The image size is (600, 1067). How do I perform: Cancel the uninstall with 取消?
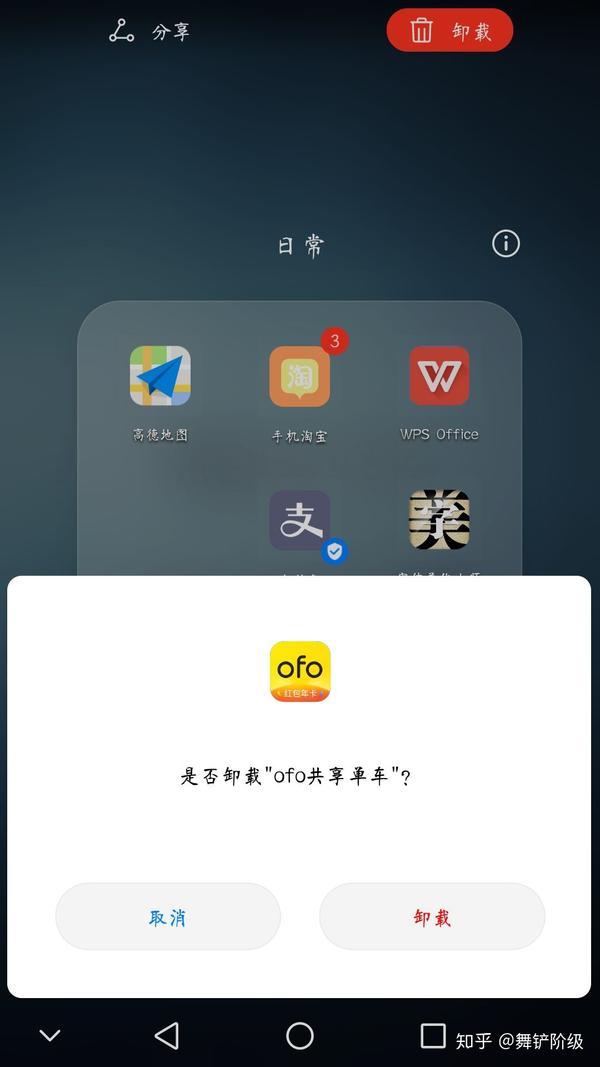[168, 916]
